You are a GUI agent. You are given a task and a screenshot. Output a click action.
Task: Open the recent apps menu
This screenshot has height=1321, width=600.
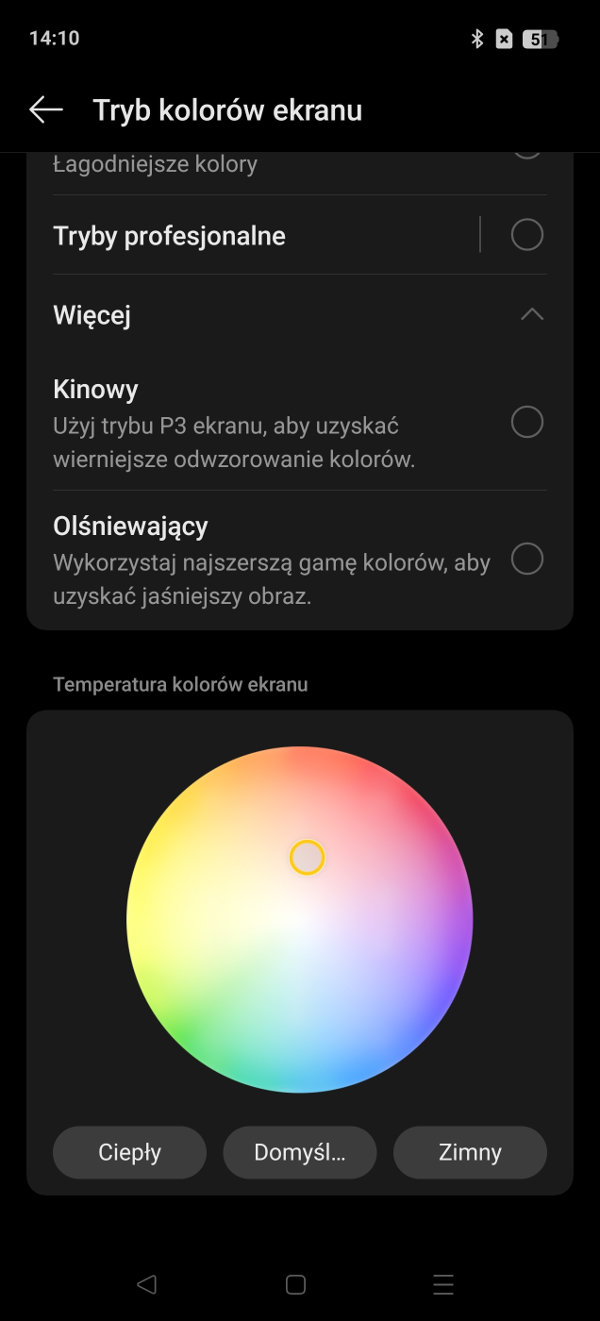443,1285
